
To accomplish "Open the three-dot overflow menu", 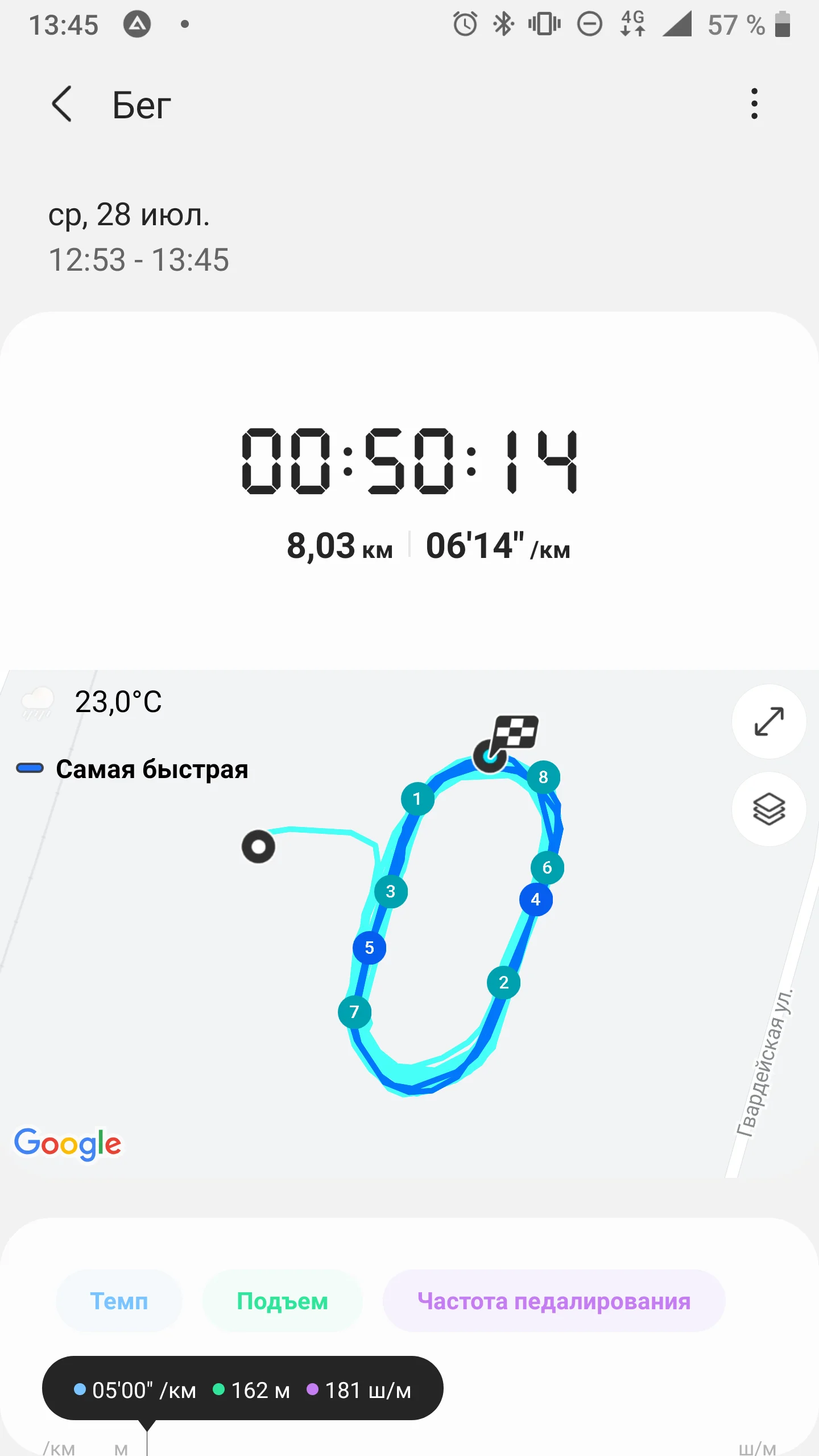I will click(x=754, y=104).
